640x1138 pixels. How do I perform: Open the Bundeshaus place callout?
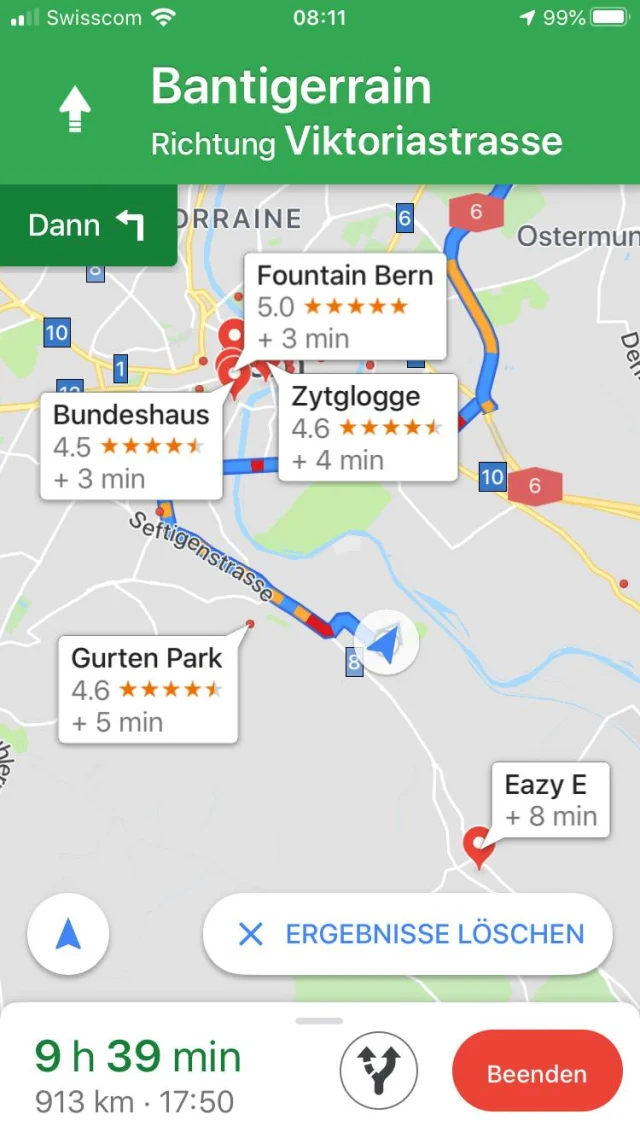click(130, 446)
